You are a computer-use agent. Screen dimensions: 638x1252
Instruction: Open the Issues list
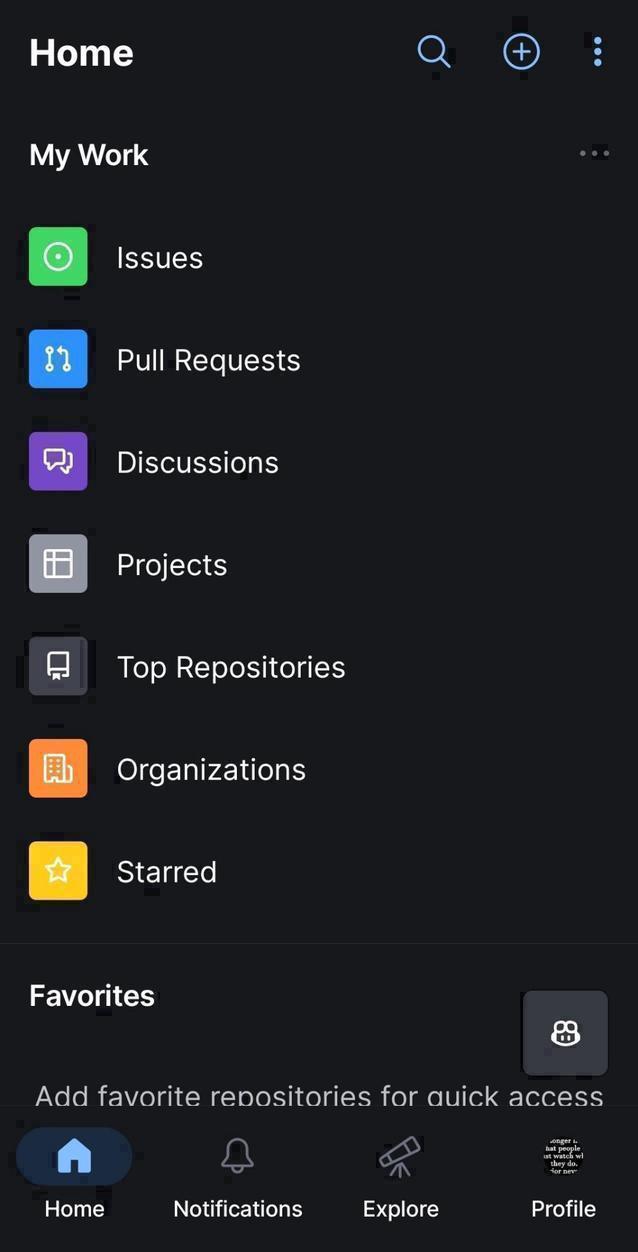tap(159, 257)
